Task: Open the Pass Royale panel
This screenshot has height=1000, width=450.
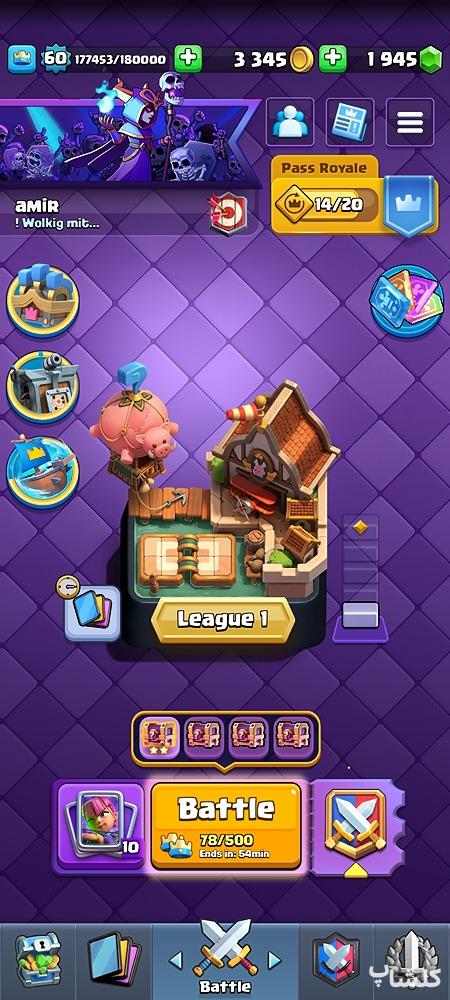Action: pos(354,198)
